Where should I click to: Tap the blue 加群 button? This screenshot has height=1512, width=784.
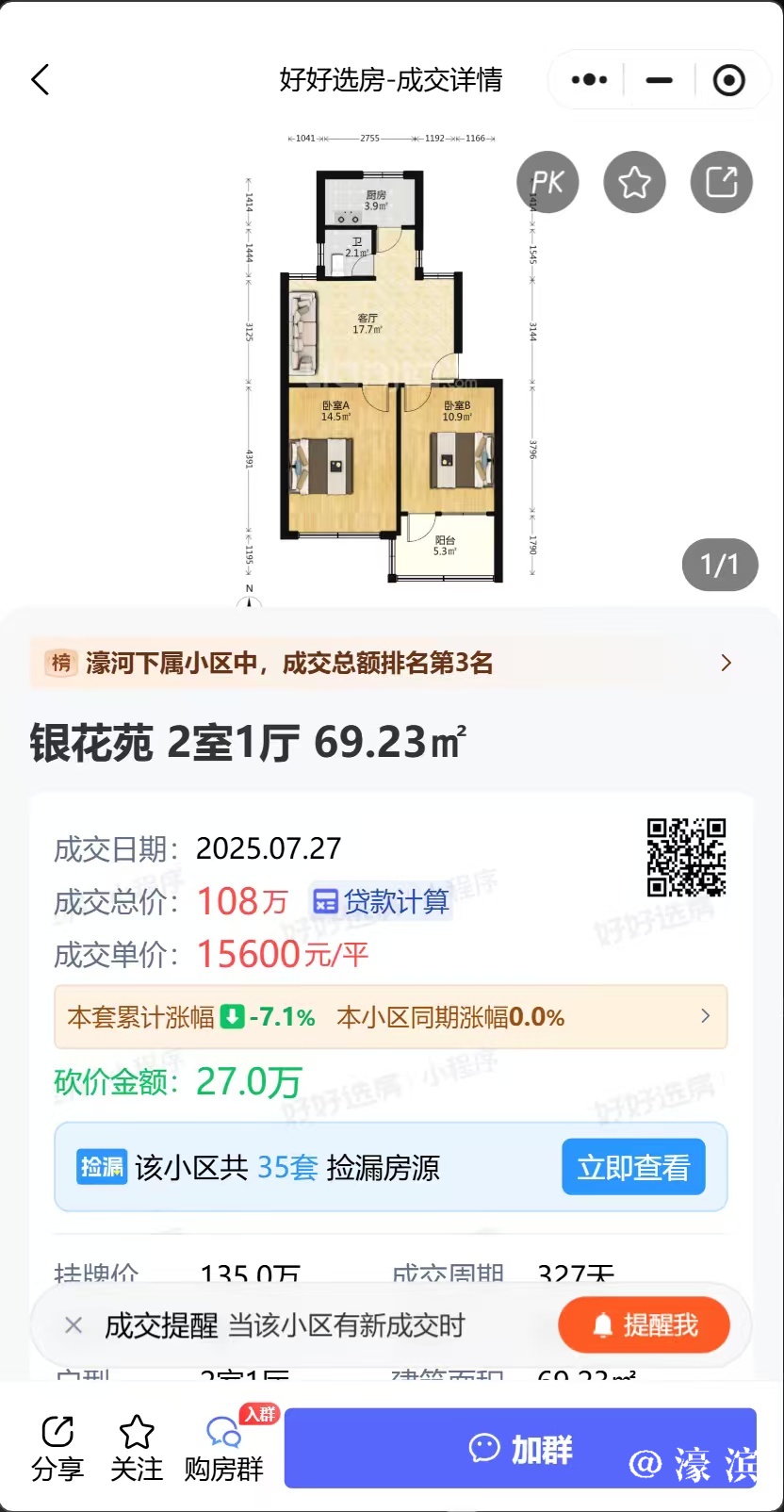520,1449
